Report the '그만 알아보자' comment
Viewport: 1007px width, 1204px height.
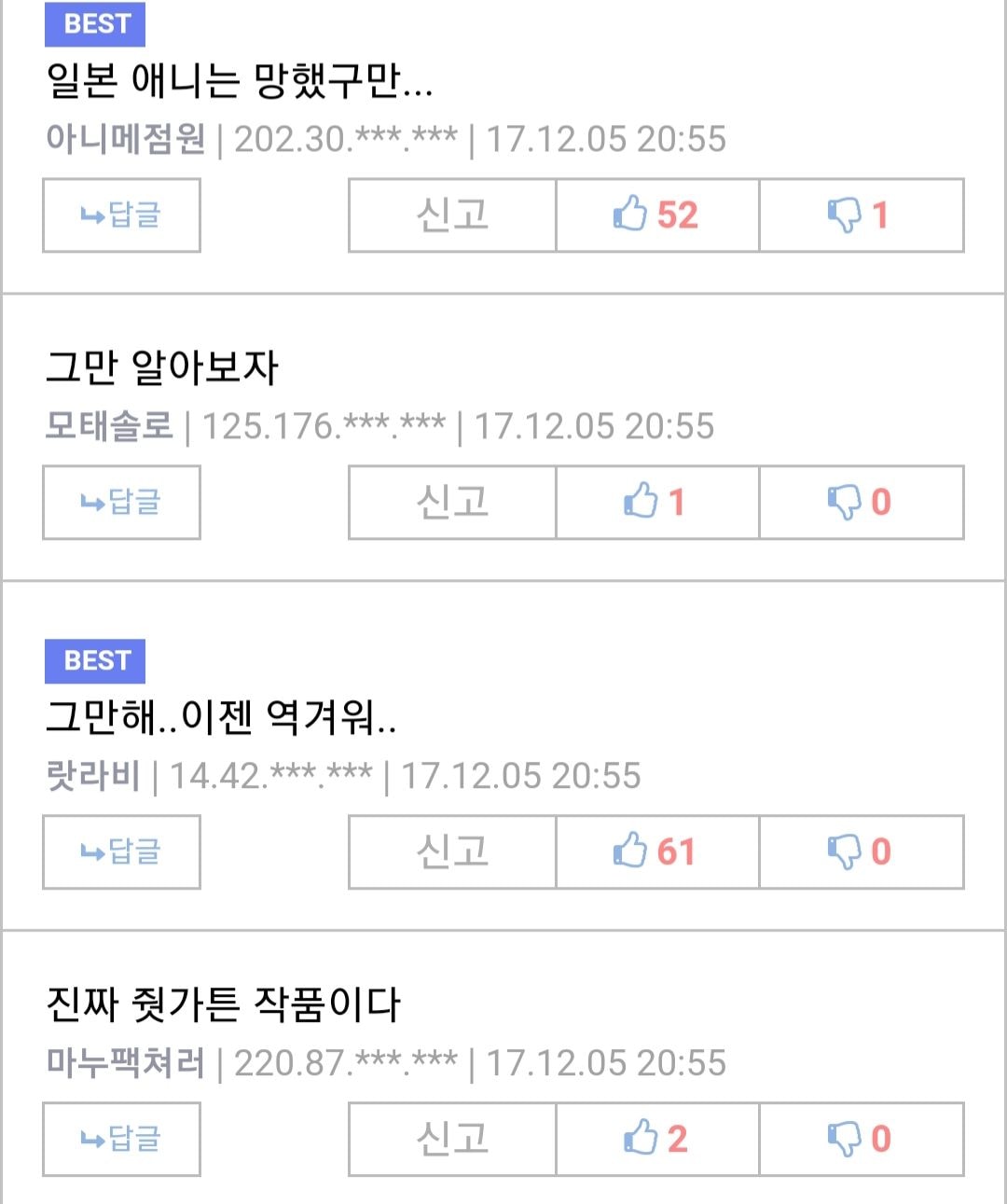coord(452,503)
